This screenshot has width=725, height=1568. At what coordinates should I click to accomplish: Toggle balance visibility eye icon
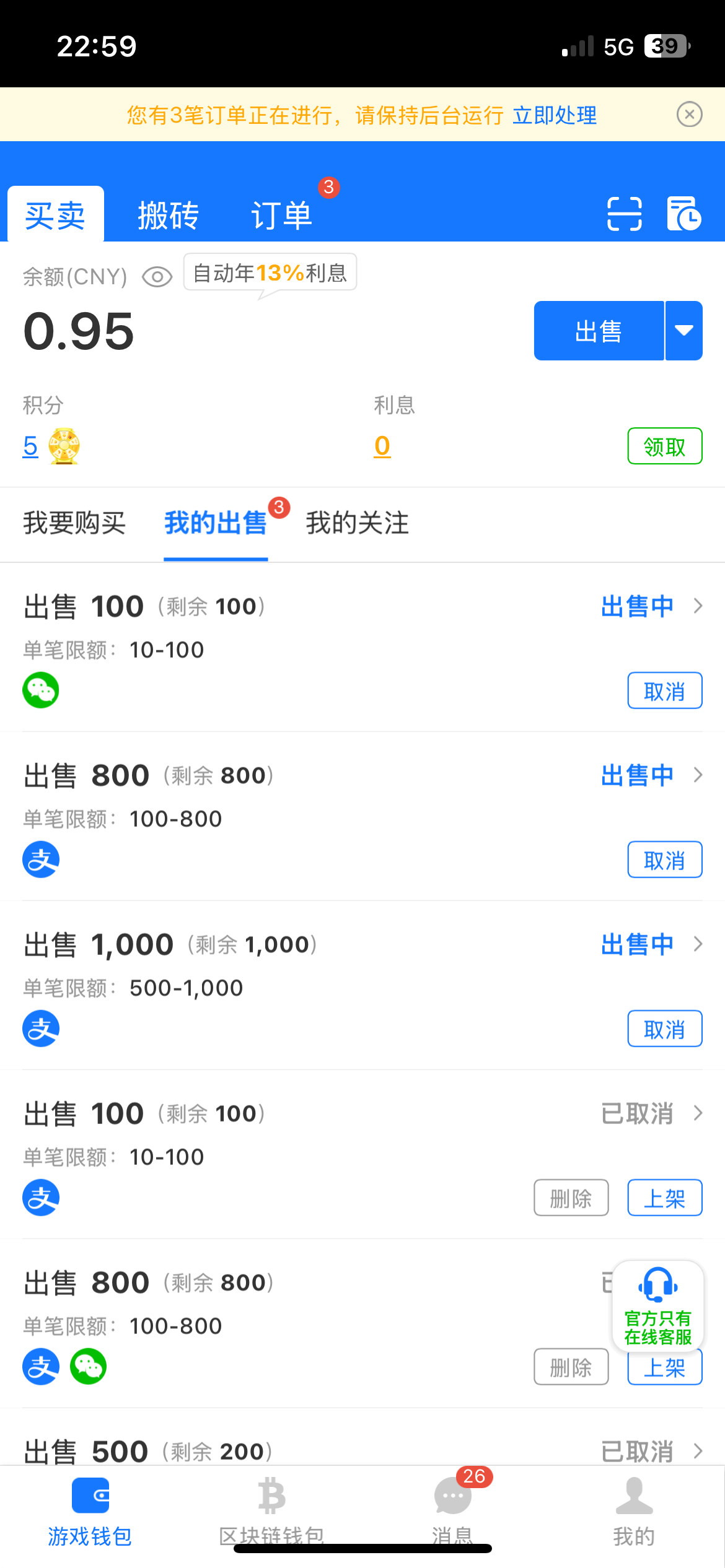tap(157, 277)
